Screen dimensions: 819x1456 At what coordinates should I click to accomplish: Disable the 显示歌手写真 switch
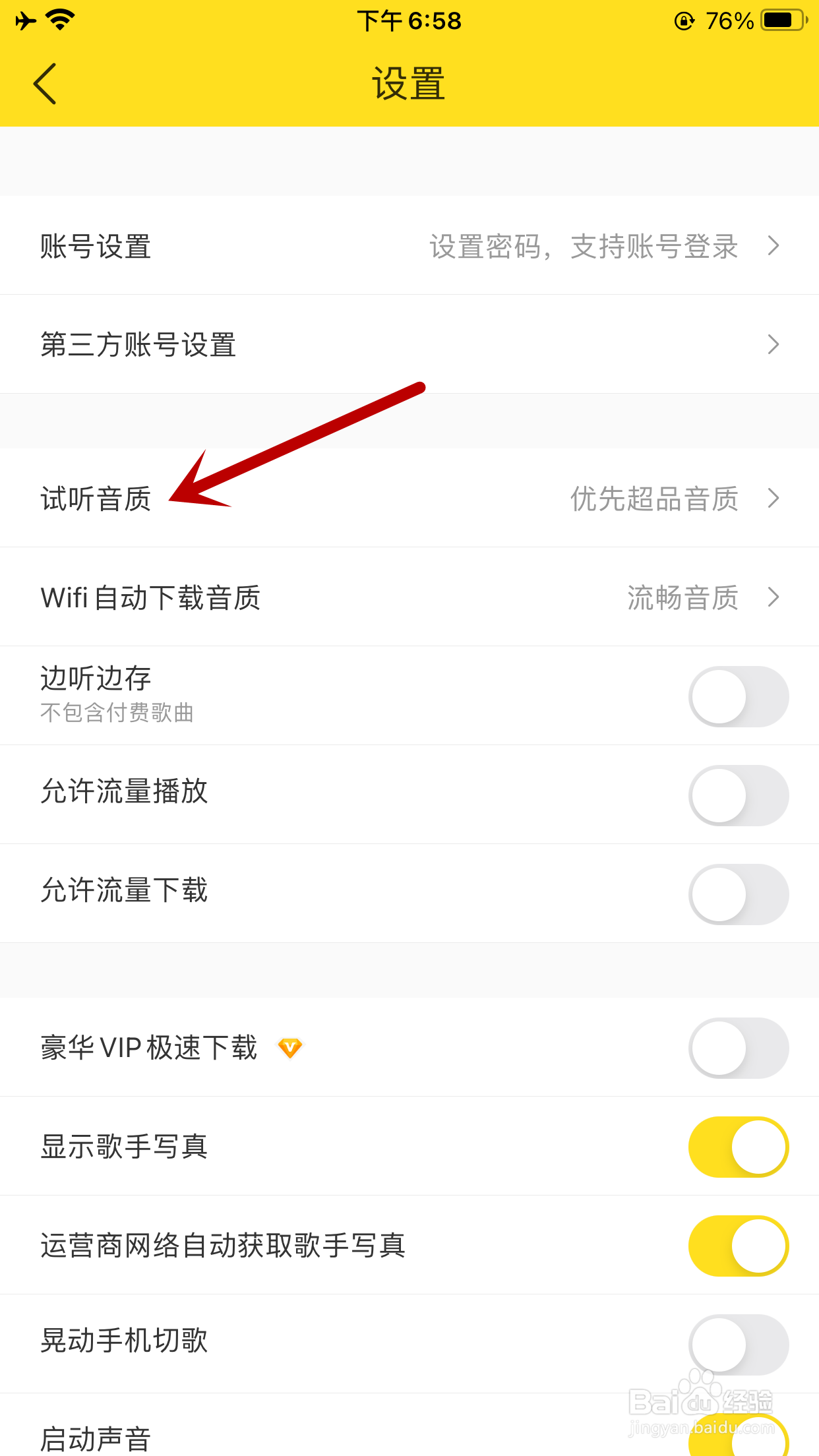tap(738, 1146)
